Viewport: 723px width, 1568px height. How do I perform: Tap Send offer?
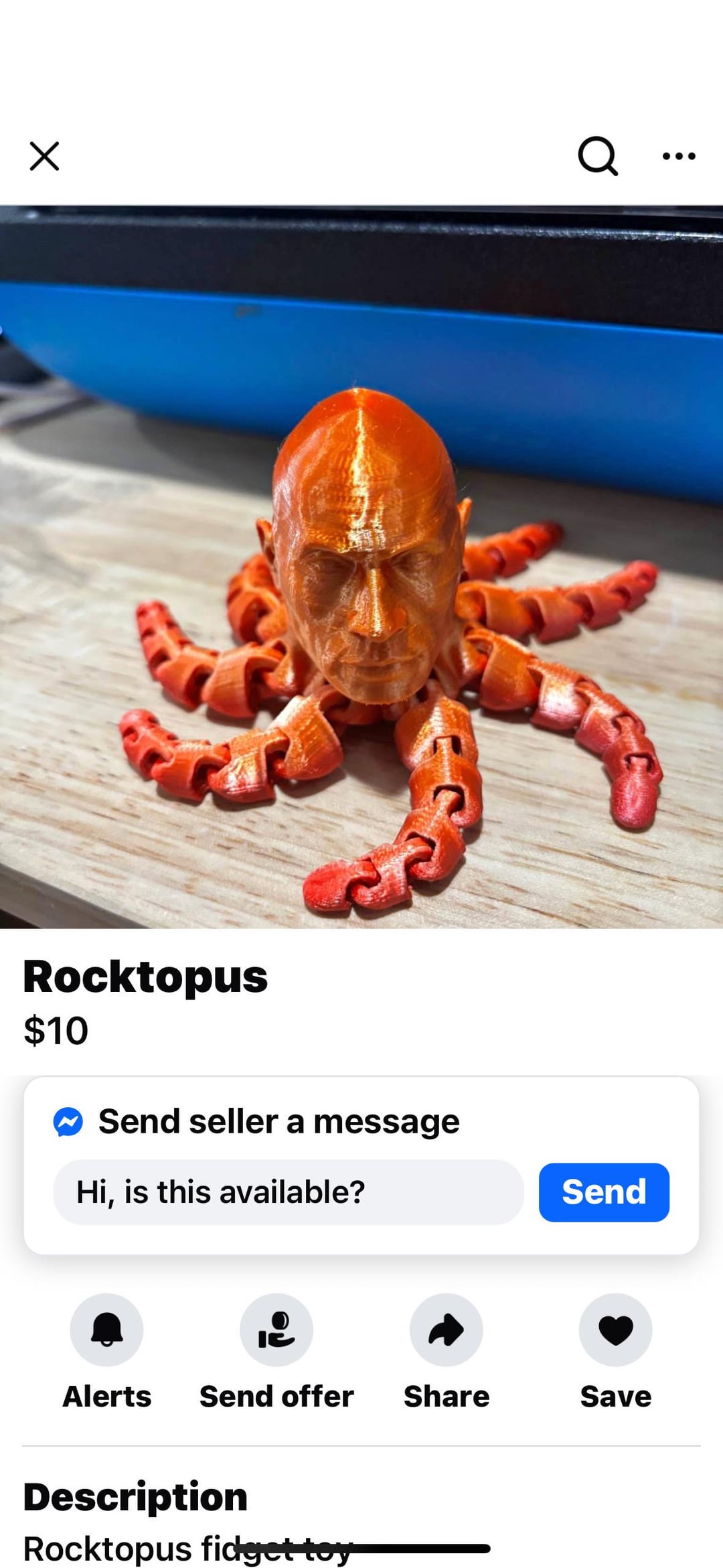tap(276, 1330)
